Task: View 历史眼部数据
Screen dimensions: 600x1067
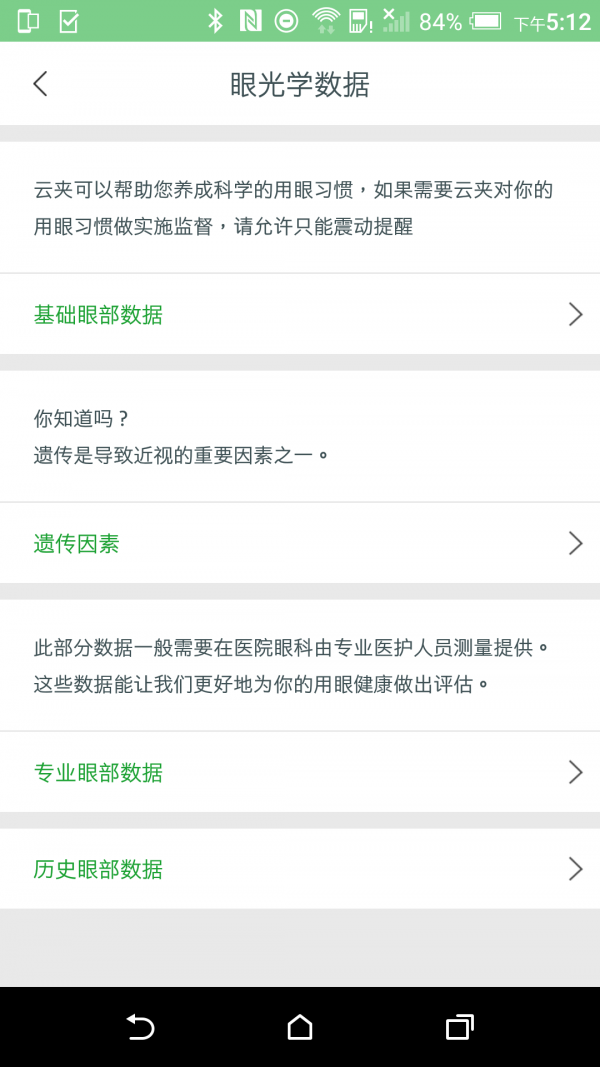Action: point(300,869)
